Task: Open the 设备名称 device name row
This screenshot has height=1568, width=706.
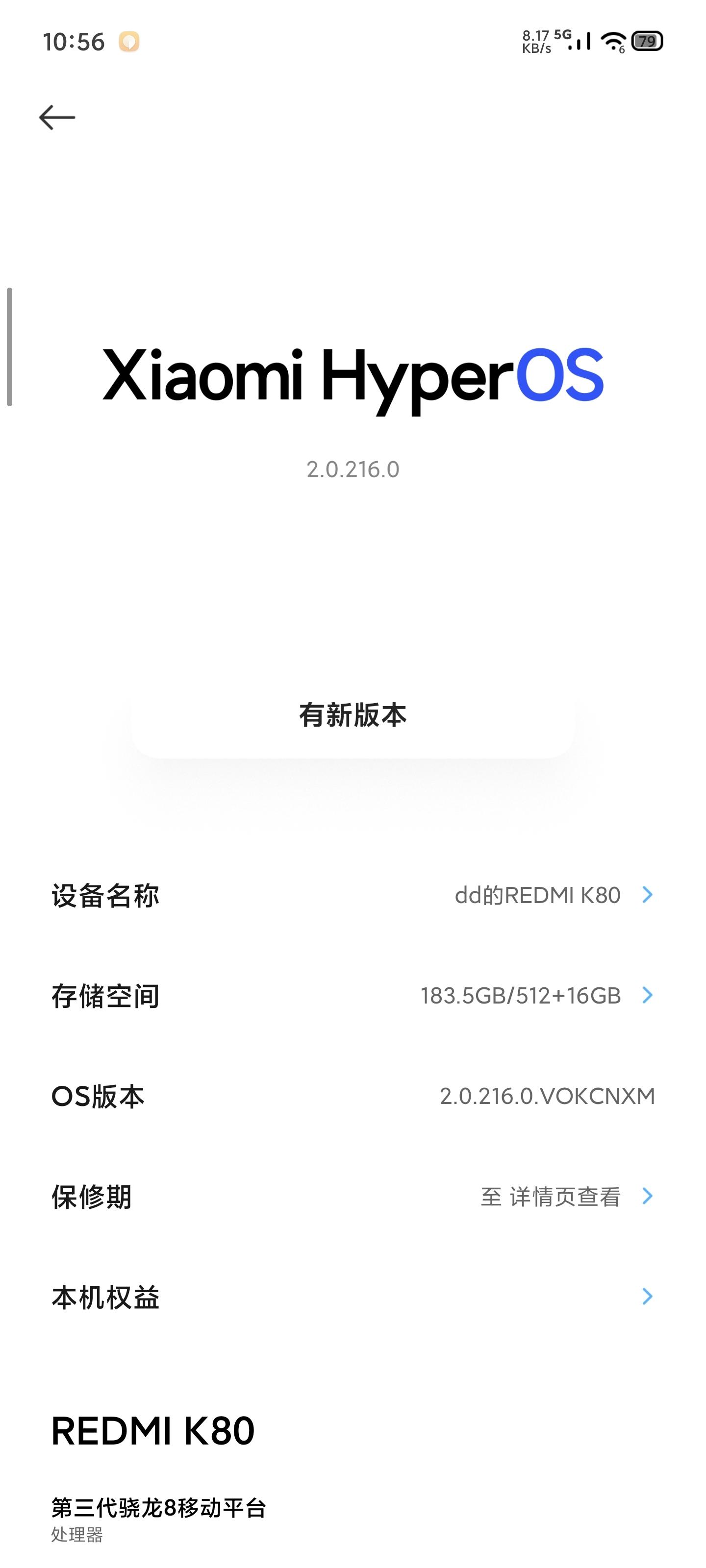Action: [x=353, y=895]
